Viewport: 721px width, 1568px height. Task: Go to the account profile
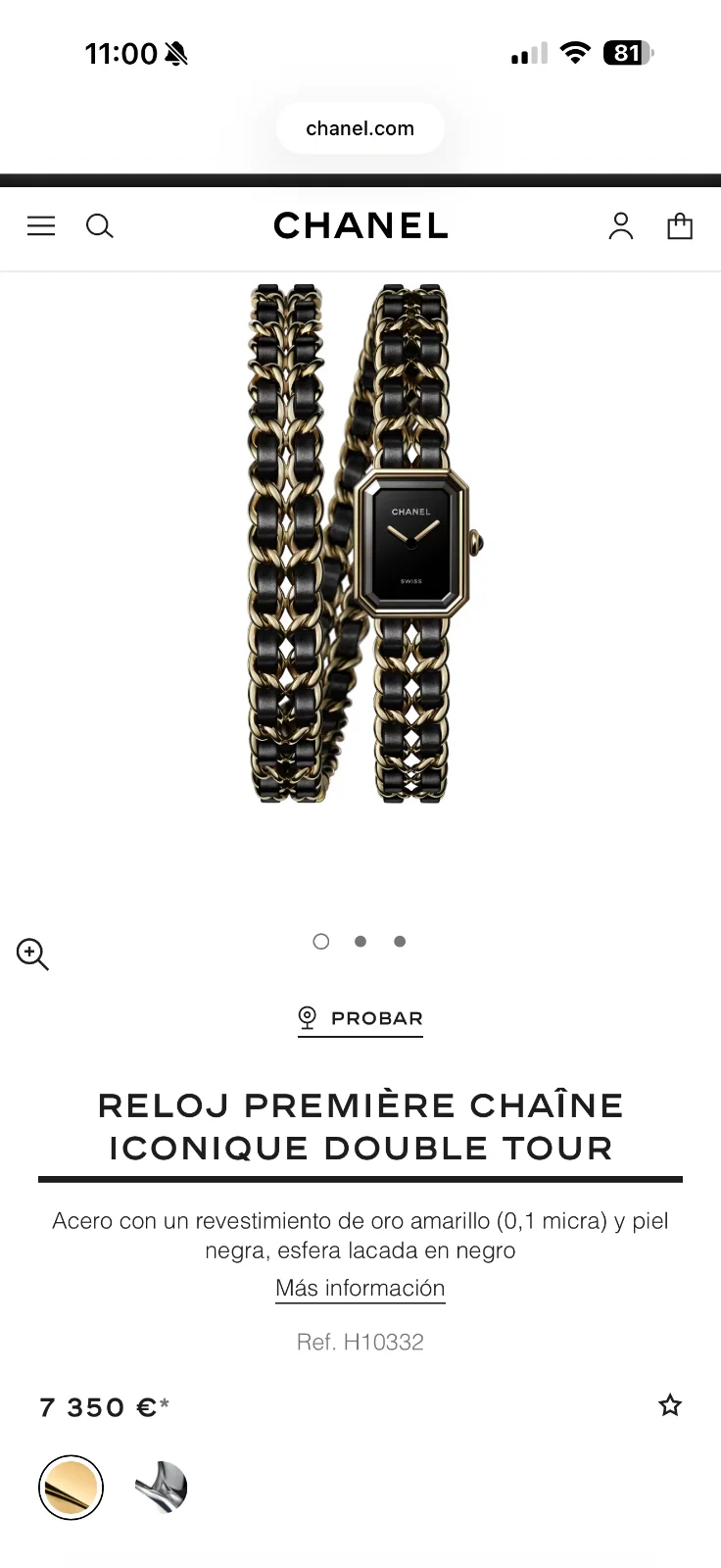click(621, 226)
